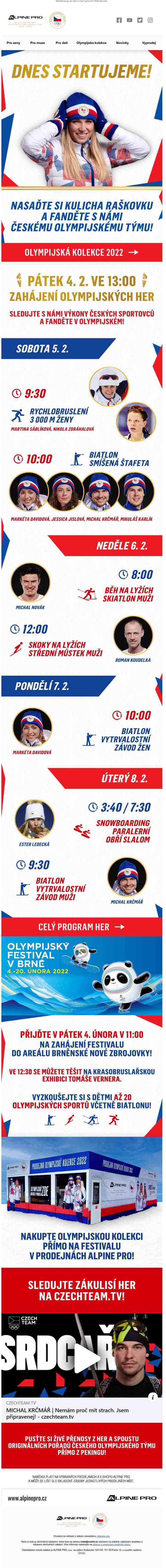Screen dimensions: 166x1568
Task: Open Alpine Pro Facebook page
Action: 119,20
